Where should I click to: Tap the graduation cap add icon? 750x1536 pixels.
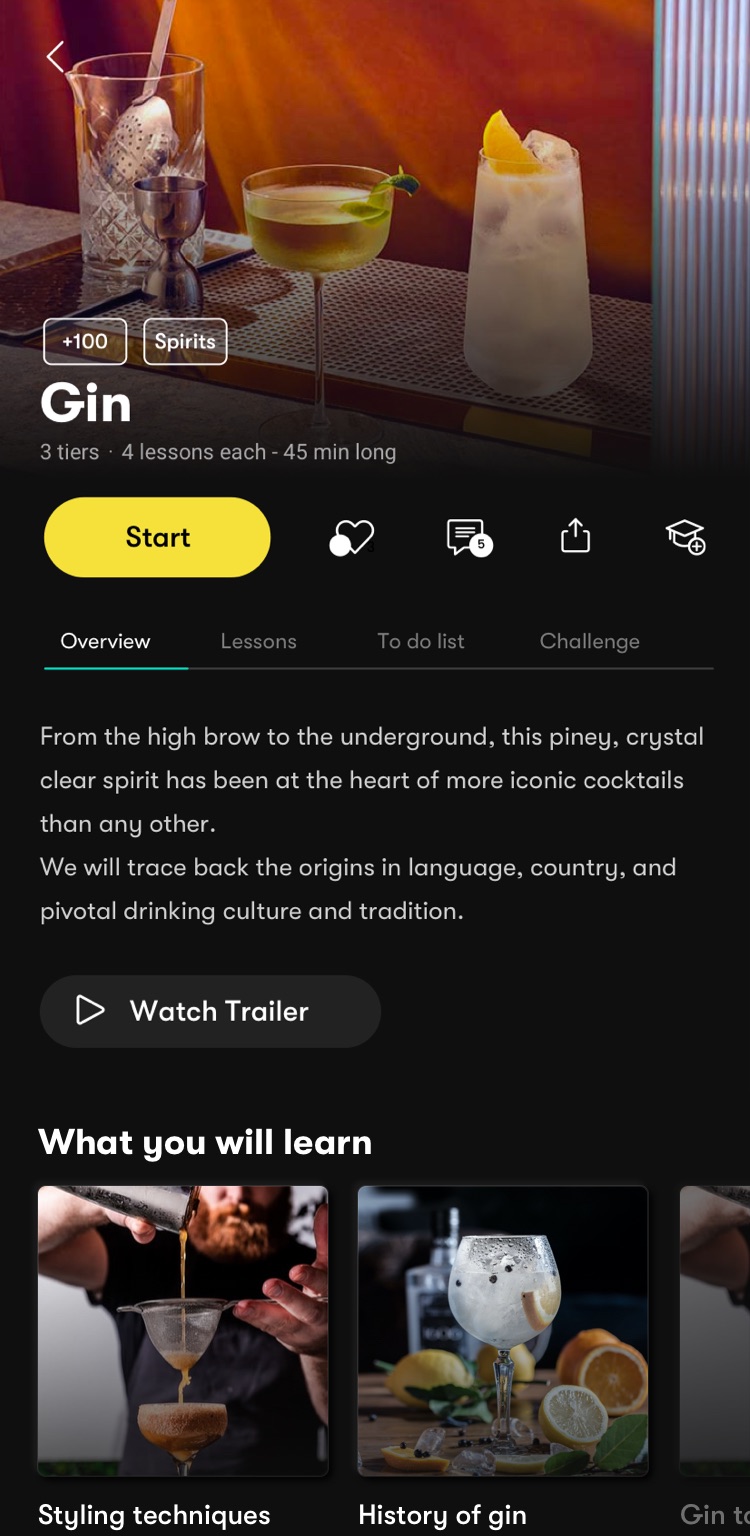click(686, 536)
